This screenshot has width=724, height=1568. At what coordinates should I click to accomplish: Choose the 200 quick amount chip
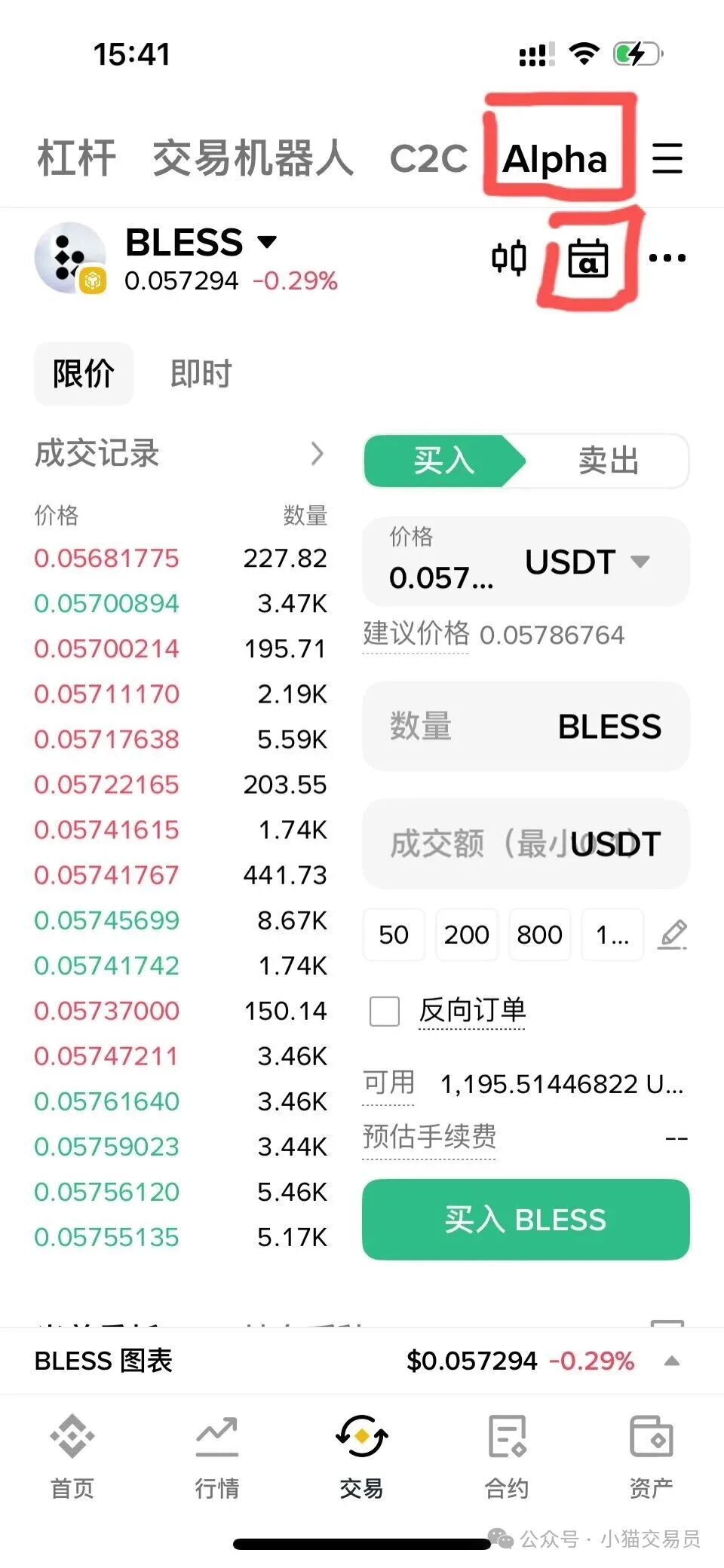(x=466, y=935)
